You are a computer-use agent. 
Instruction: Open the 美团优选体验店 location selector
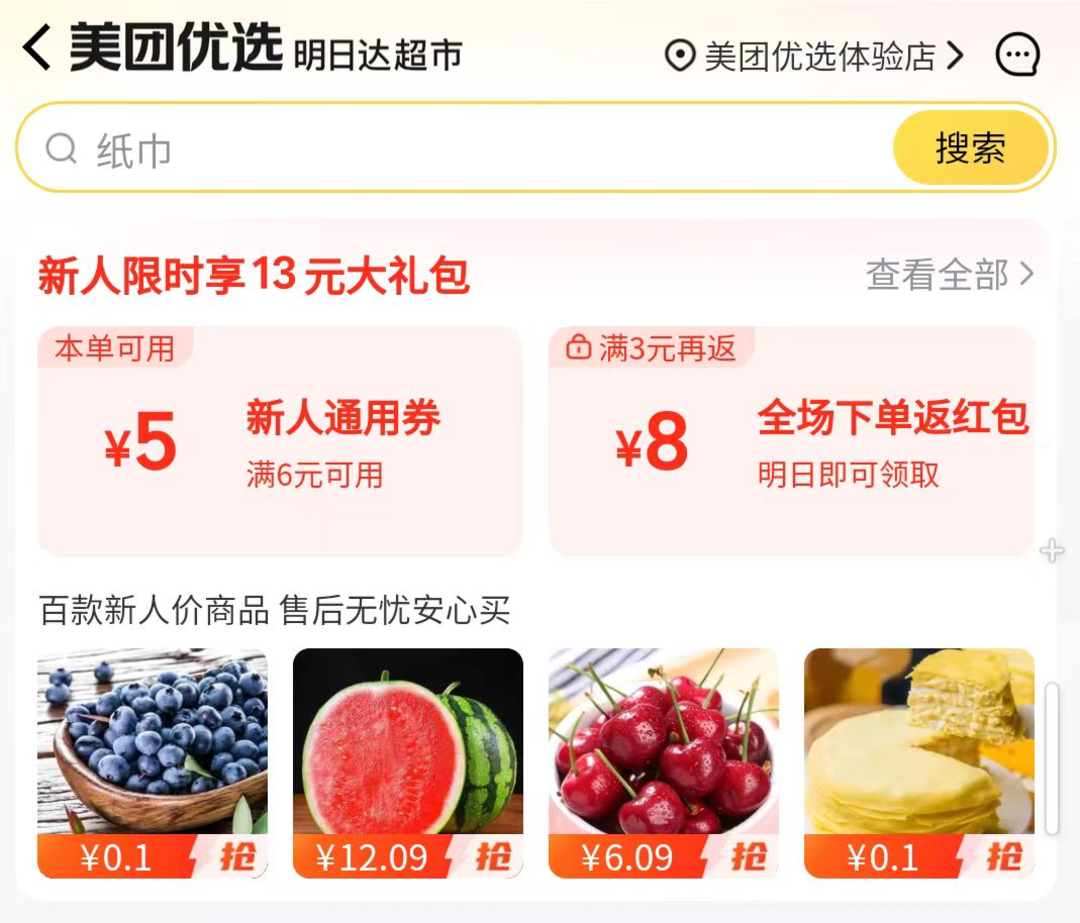(x=815, y=56)
